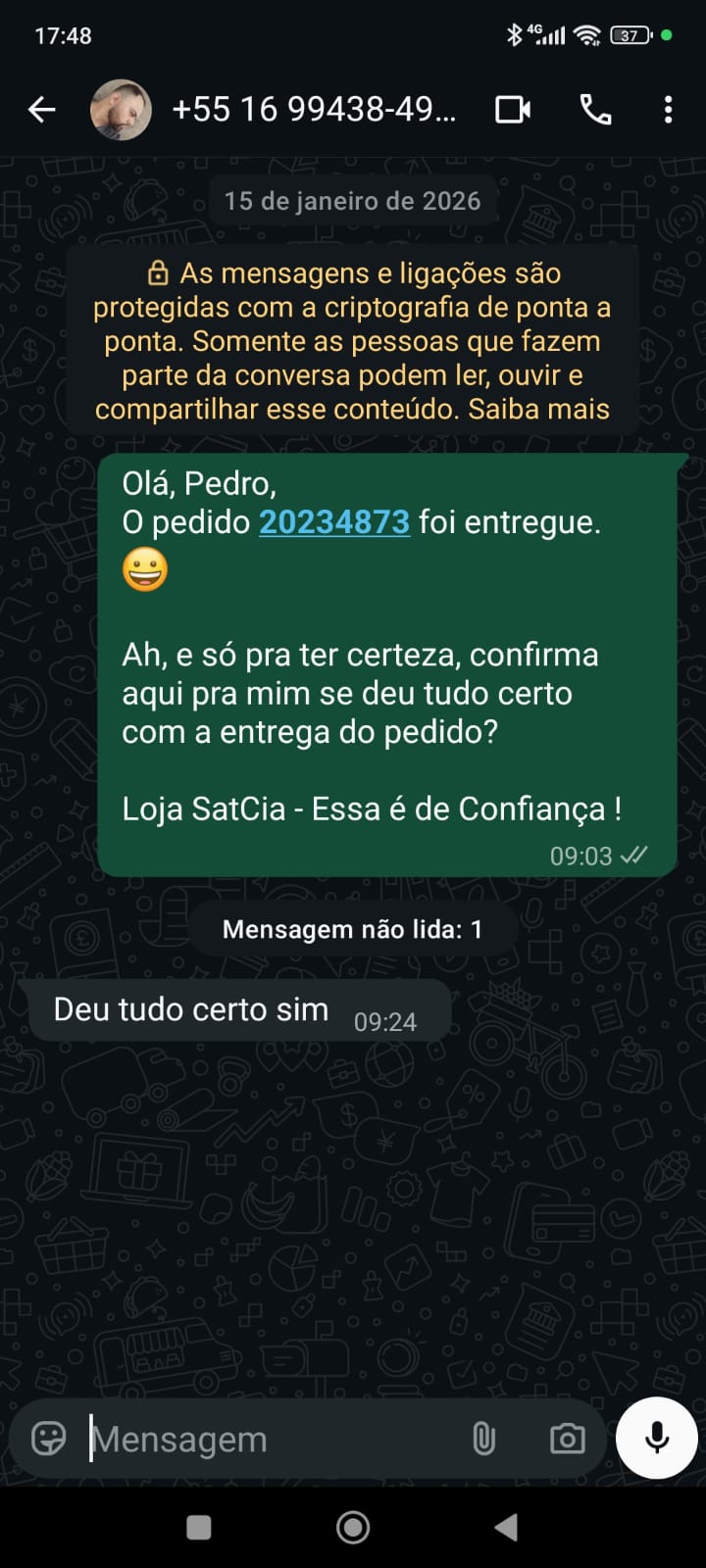Screen dimensions: 706x1568
Task: Open the camera from the message bar
Action: click(x=567, y=1439)
